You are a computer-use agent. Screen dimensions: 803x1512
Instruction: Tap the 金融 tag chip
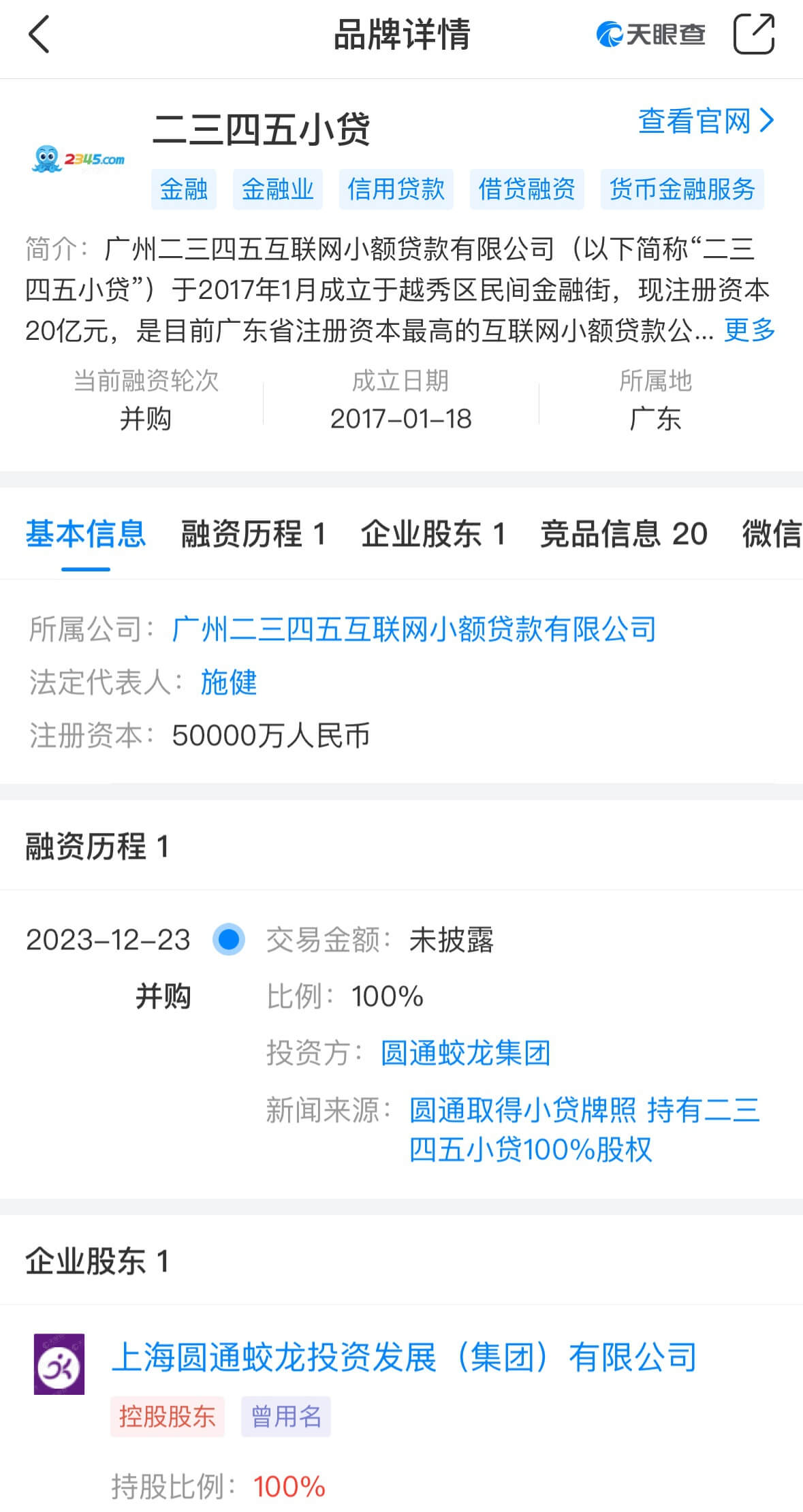click(x=183, y=189)
